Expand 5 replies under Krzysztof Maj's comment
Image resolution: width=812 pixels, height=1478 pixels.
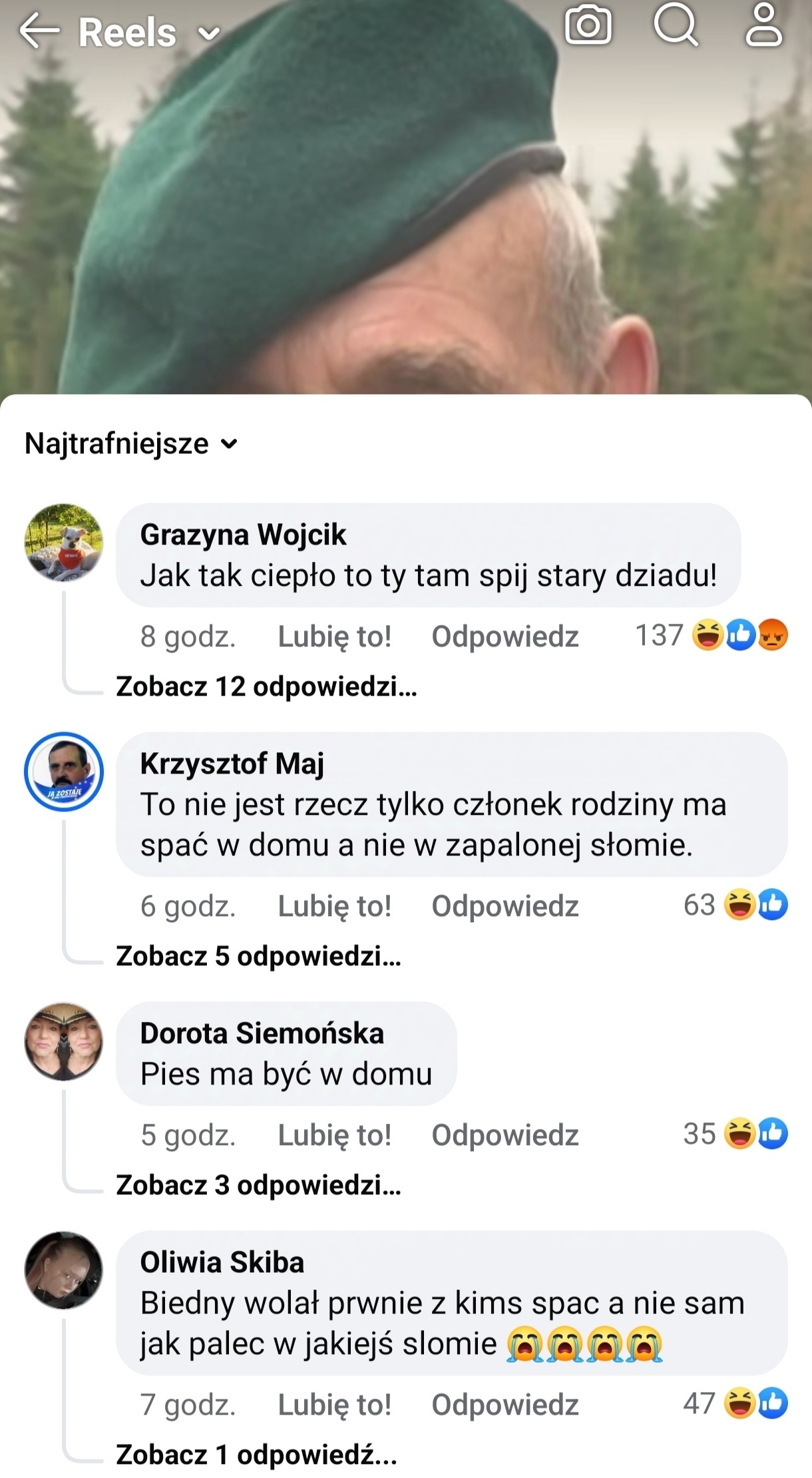coord(258,956)
